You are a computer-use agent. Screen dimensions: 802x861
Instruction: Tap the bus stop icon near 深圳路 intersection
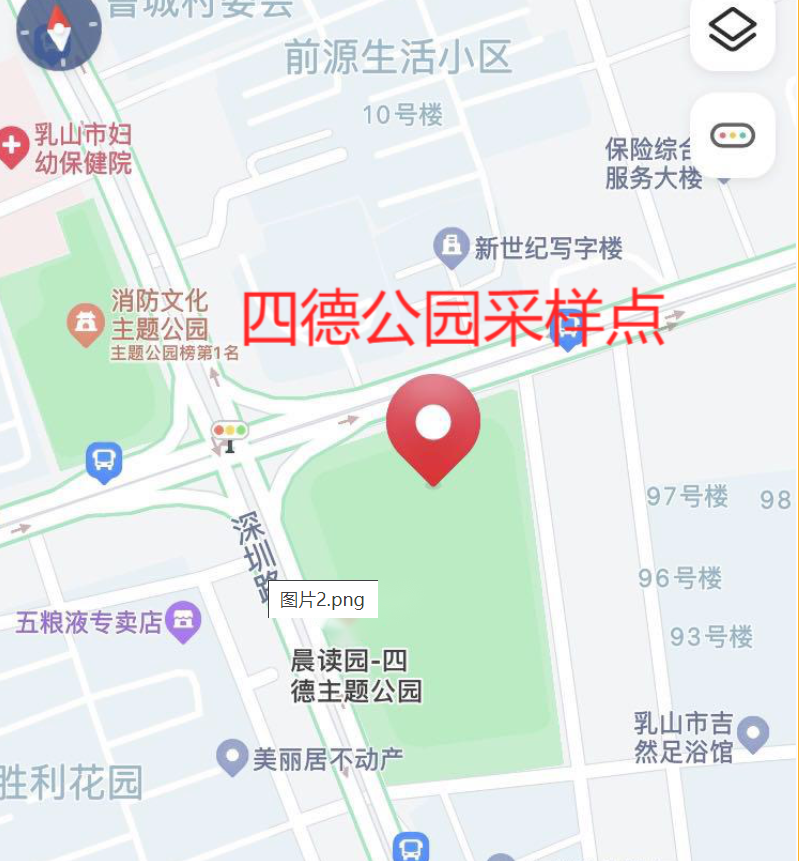pos(104,461)
